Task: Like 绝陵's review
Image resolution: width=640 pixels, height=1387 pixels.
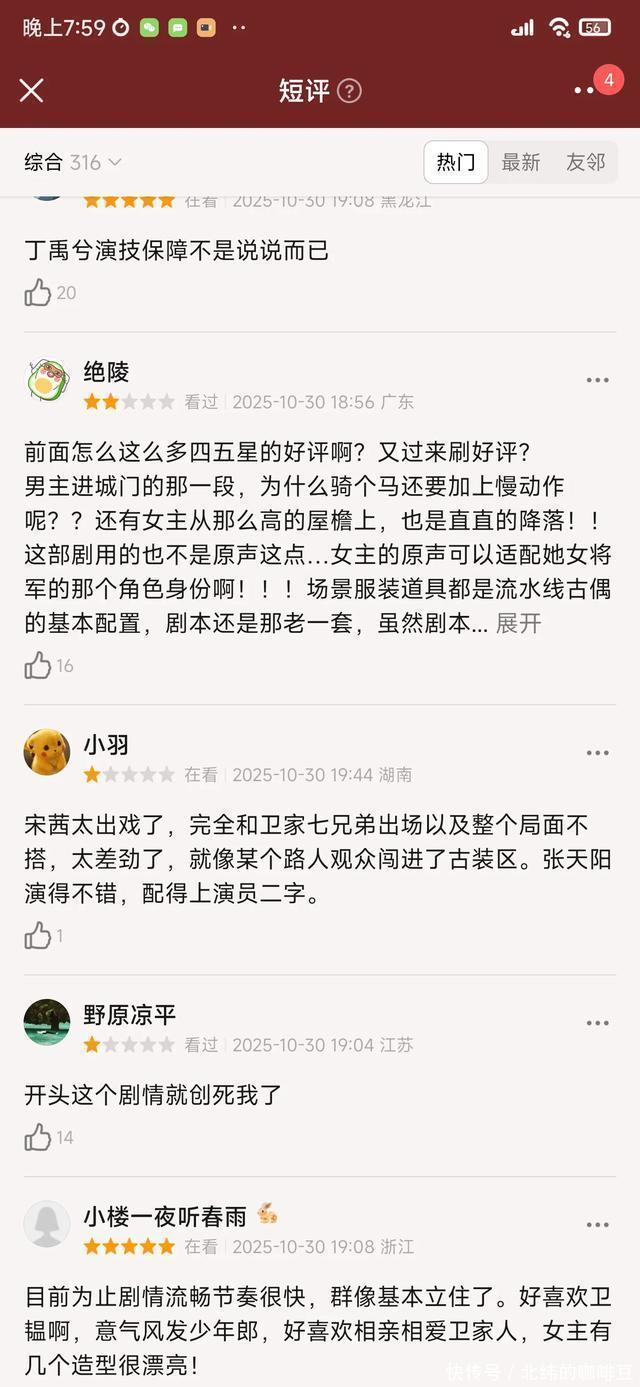Action: coord(38,666)
